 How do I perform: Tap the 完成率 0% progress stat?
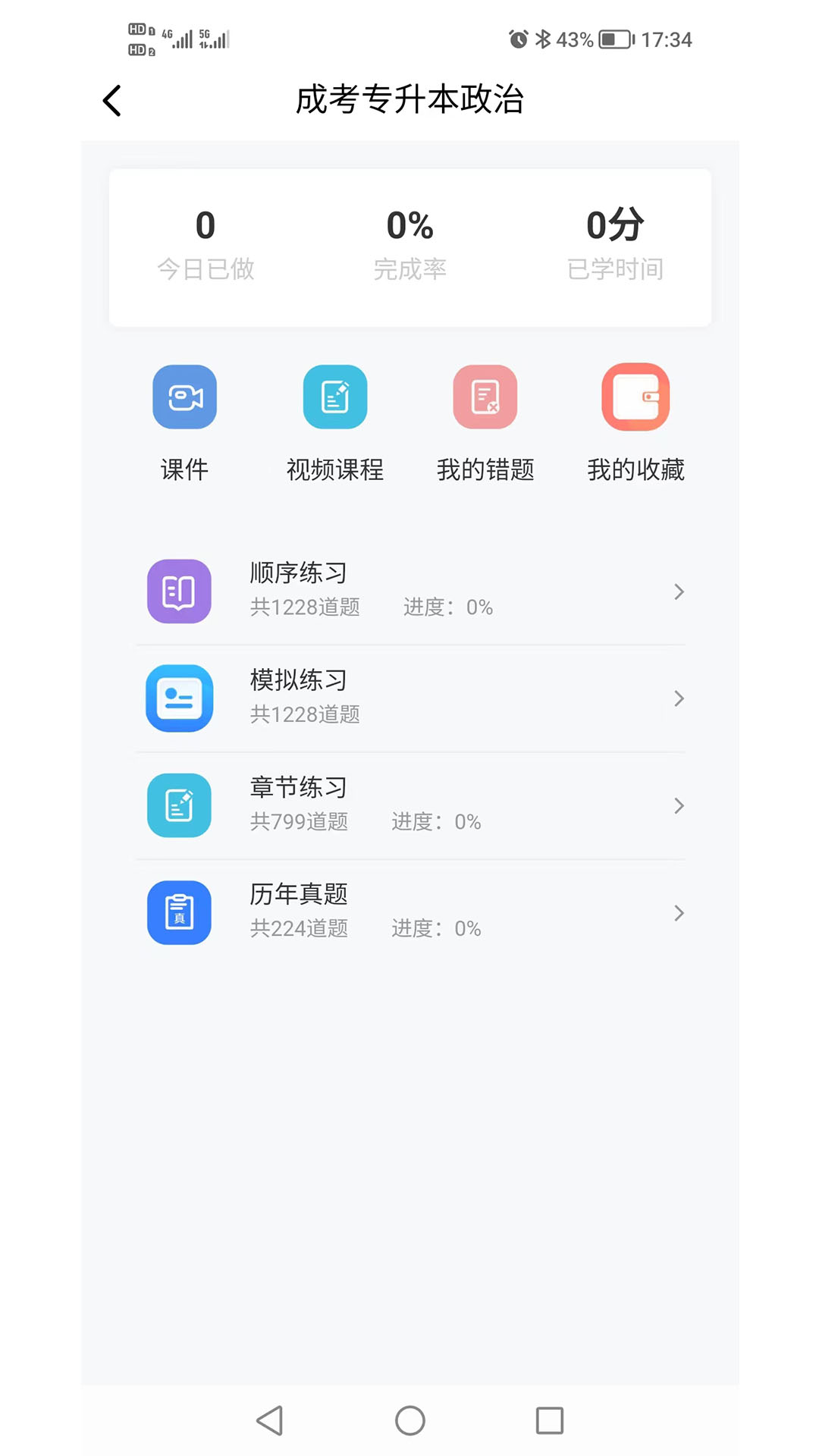click(x=409, y=243)
